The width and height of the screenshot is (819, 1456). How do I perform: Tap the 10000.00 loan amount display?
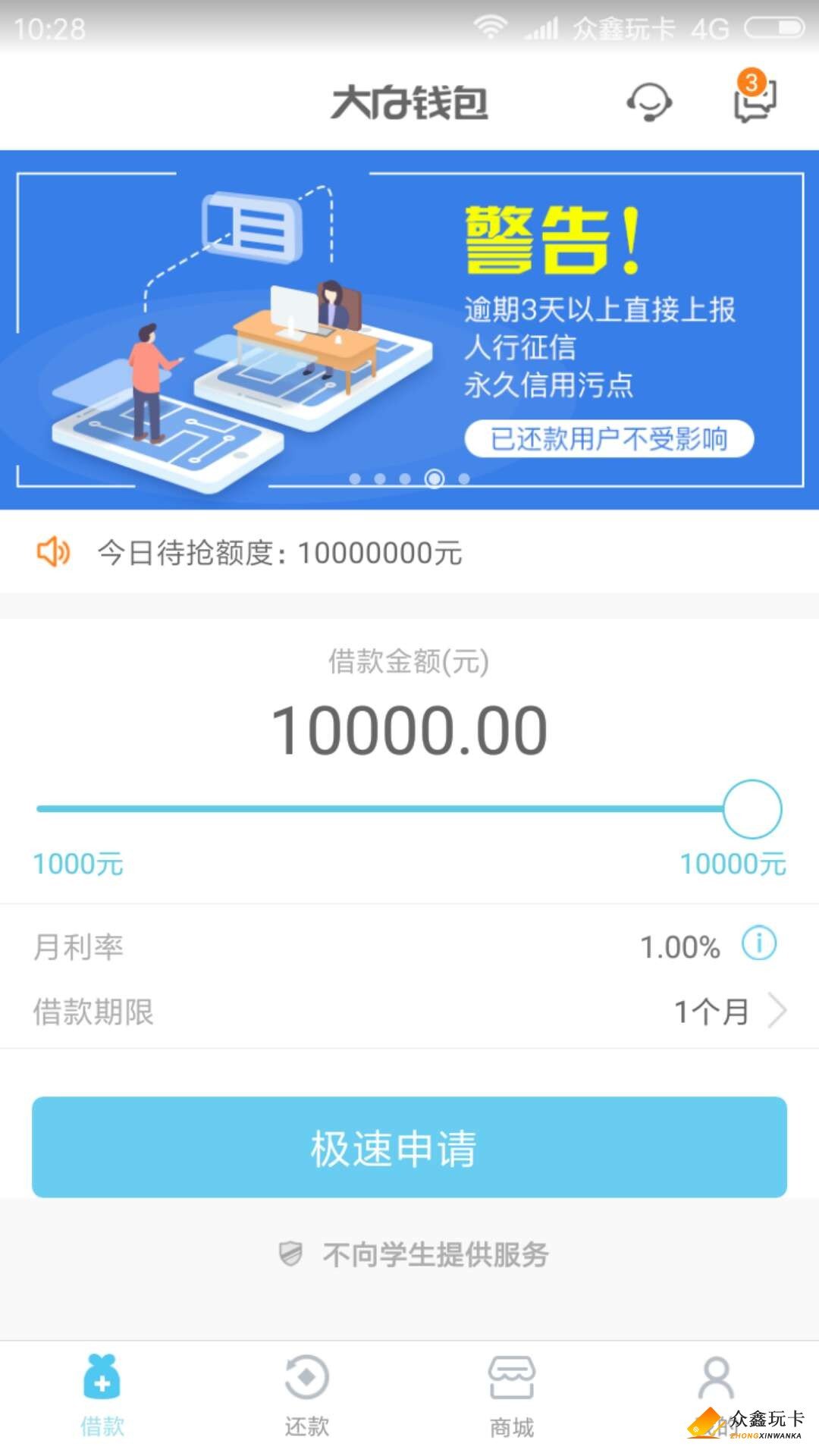(409, 726)
